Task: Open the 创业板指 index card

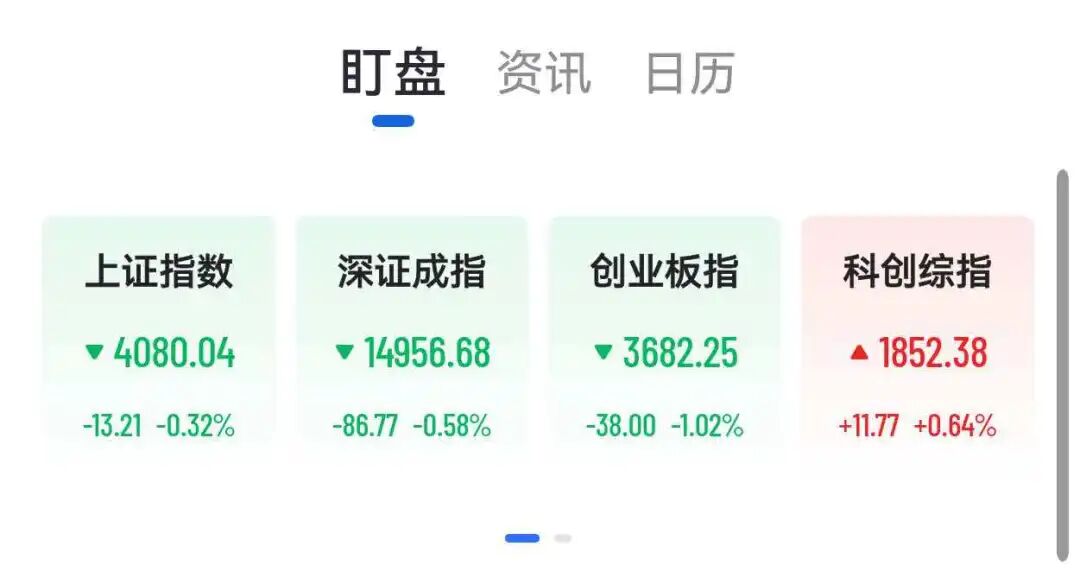Action: tap(665, 340)
